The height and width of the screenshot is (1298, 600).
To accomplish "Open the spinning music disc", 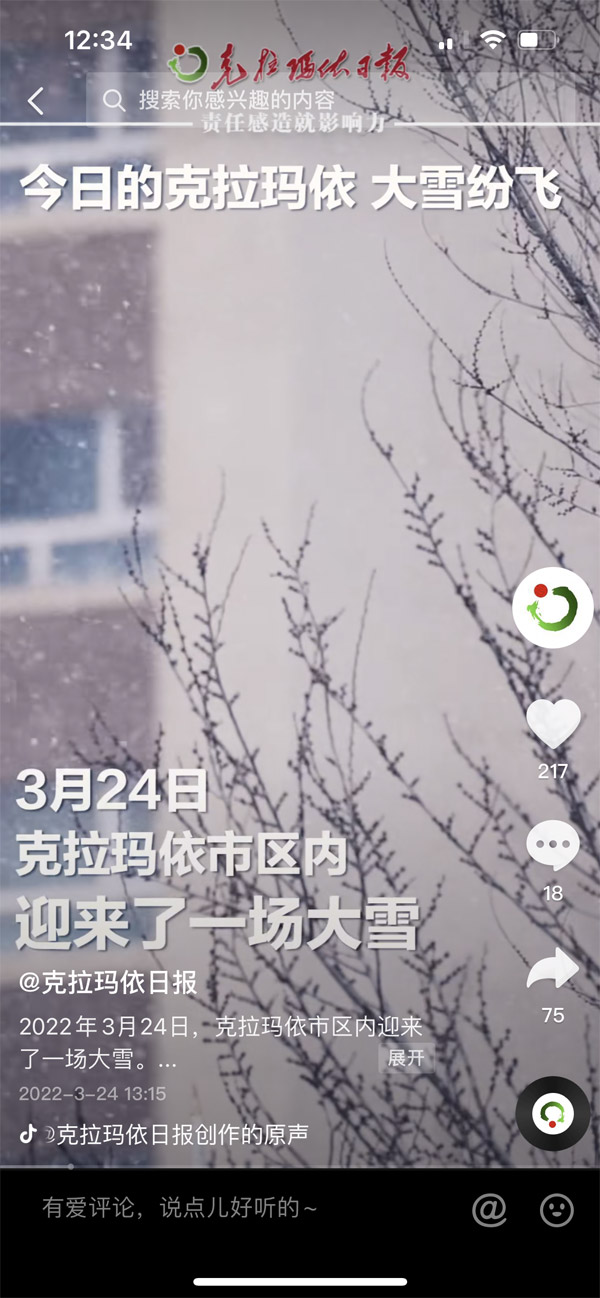I will click(x=553, y=1113).
